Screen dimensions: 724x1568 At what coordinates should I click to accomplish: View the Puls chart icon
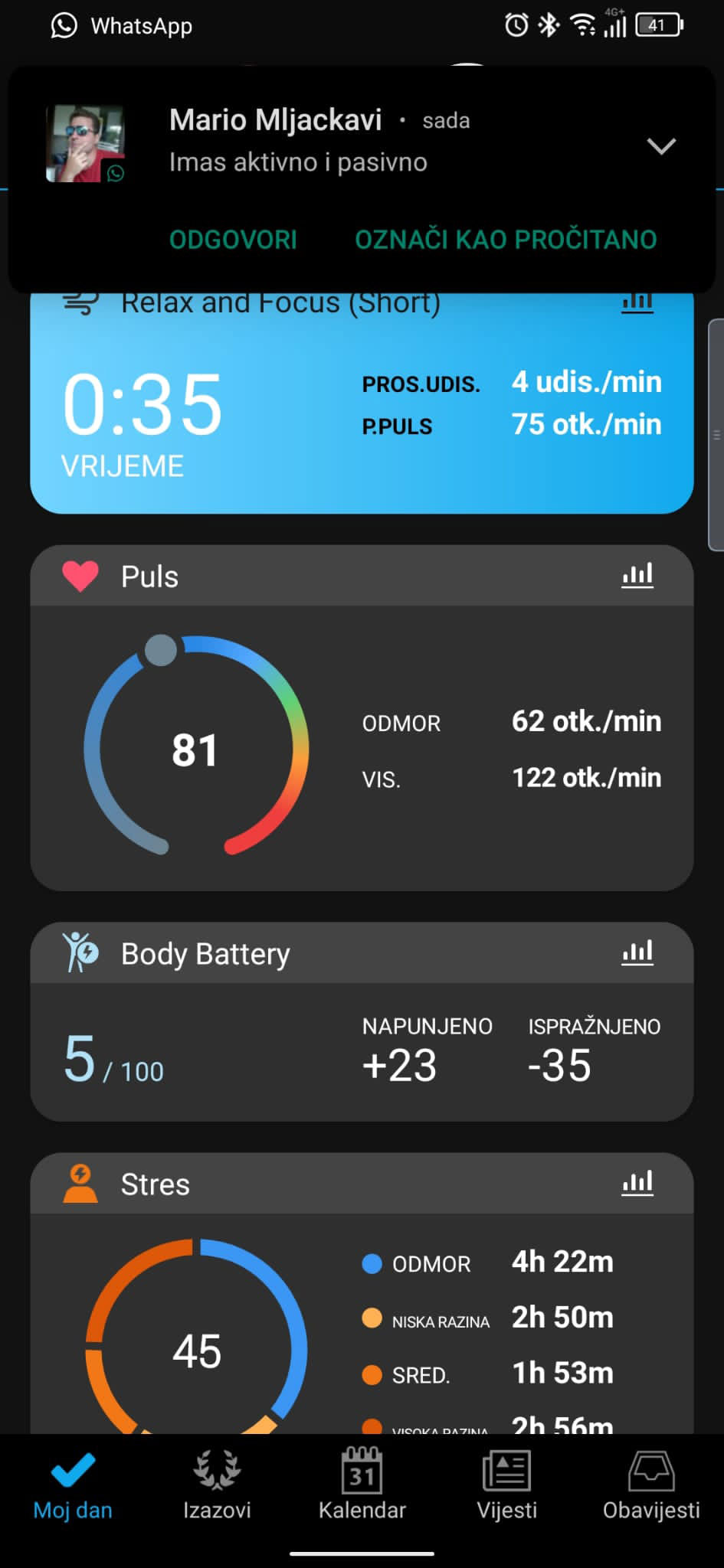click(637, 576)
